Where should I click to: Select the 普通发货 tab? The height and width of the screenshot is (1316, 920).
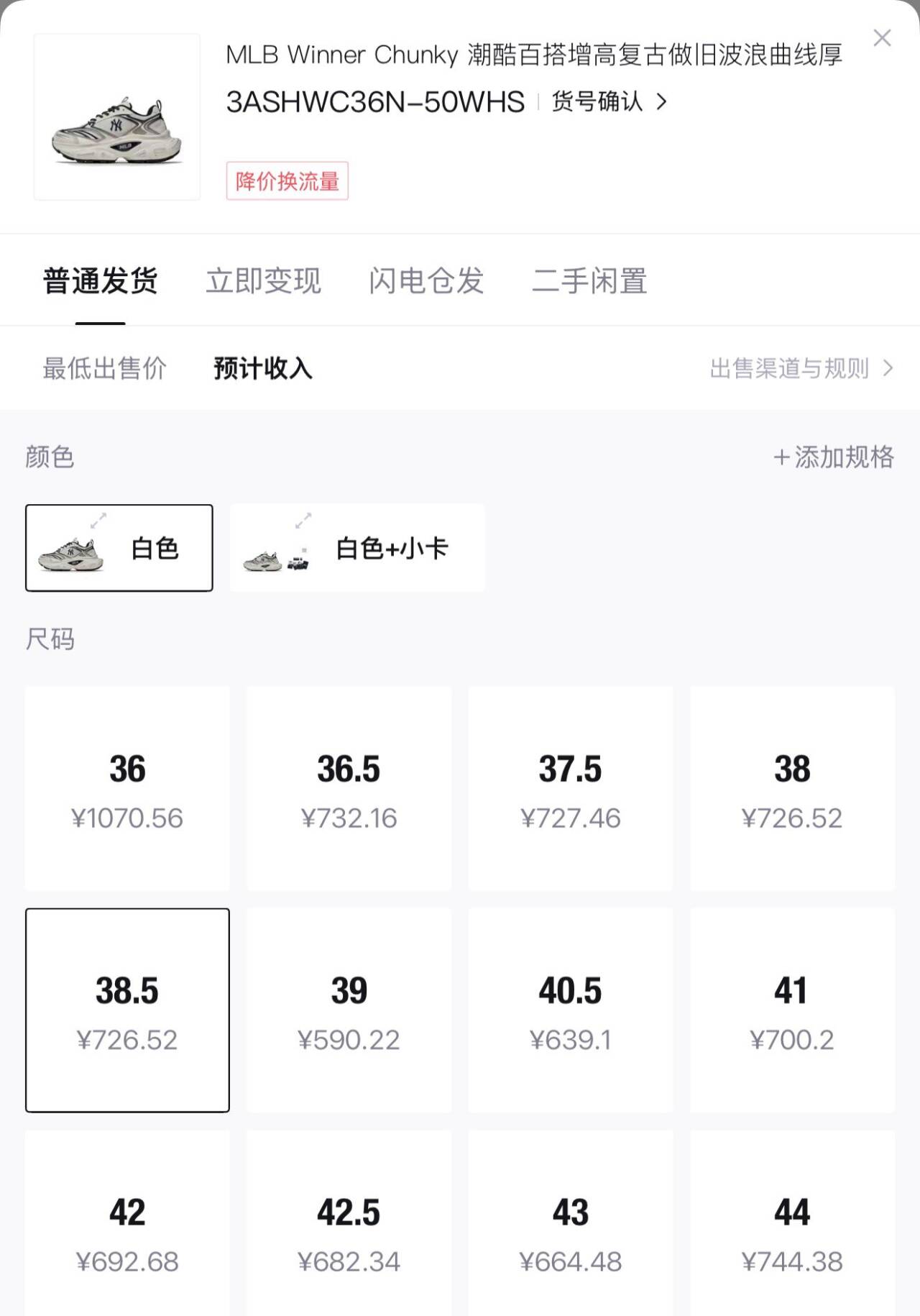coord(101,281)
